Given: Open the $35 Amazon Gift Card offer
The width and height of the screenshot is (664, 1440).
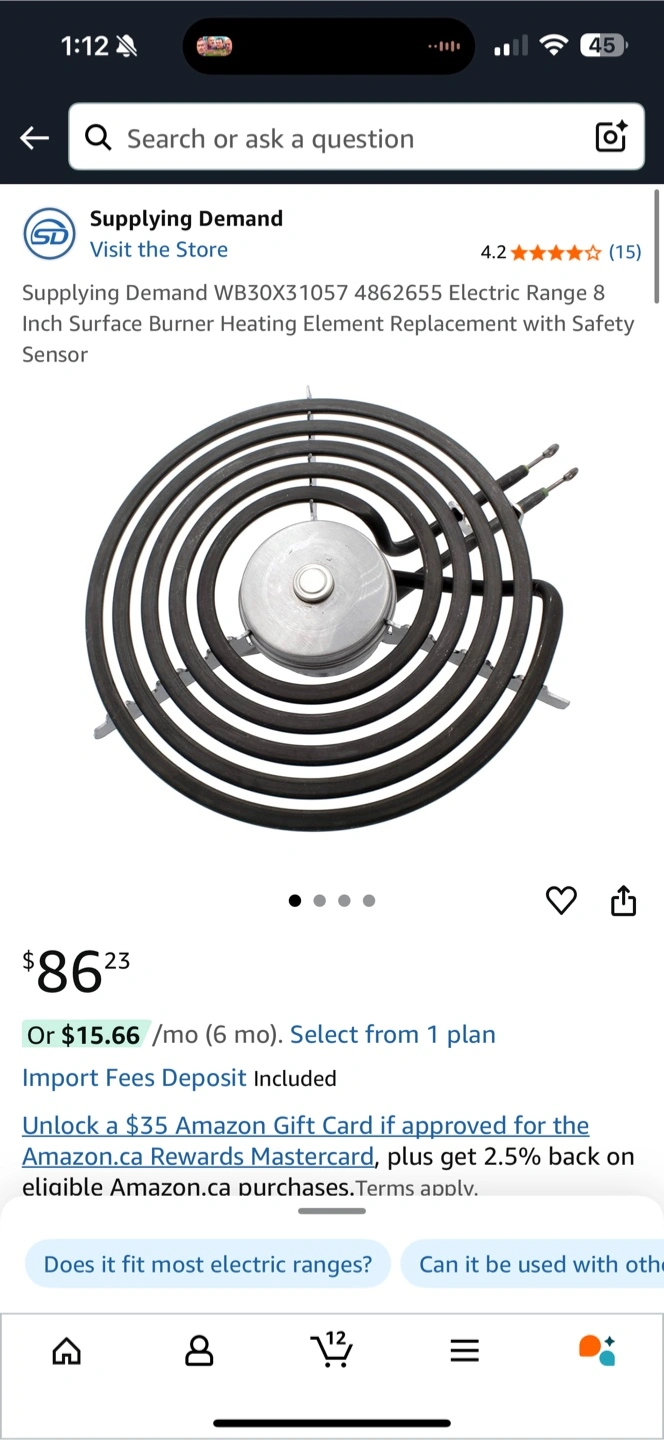Looking at the screenshot, I should [305, 1126].
